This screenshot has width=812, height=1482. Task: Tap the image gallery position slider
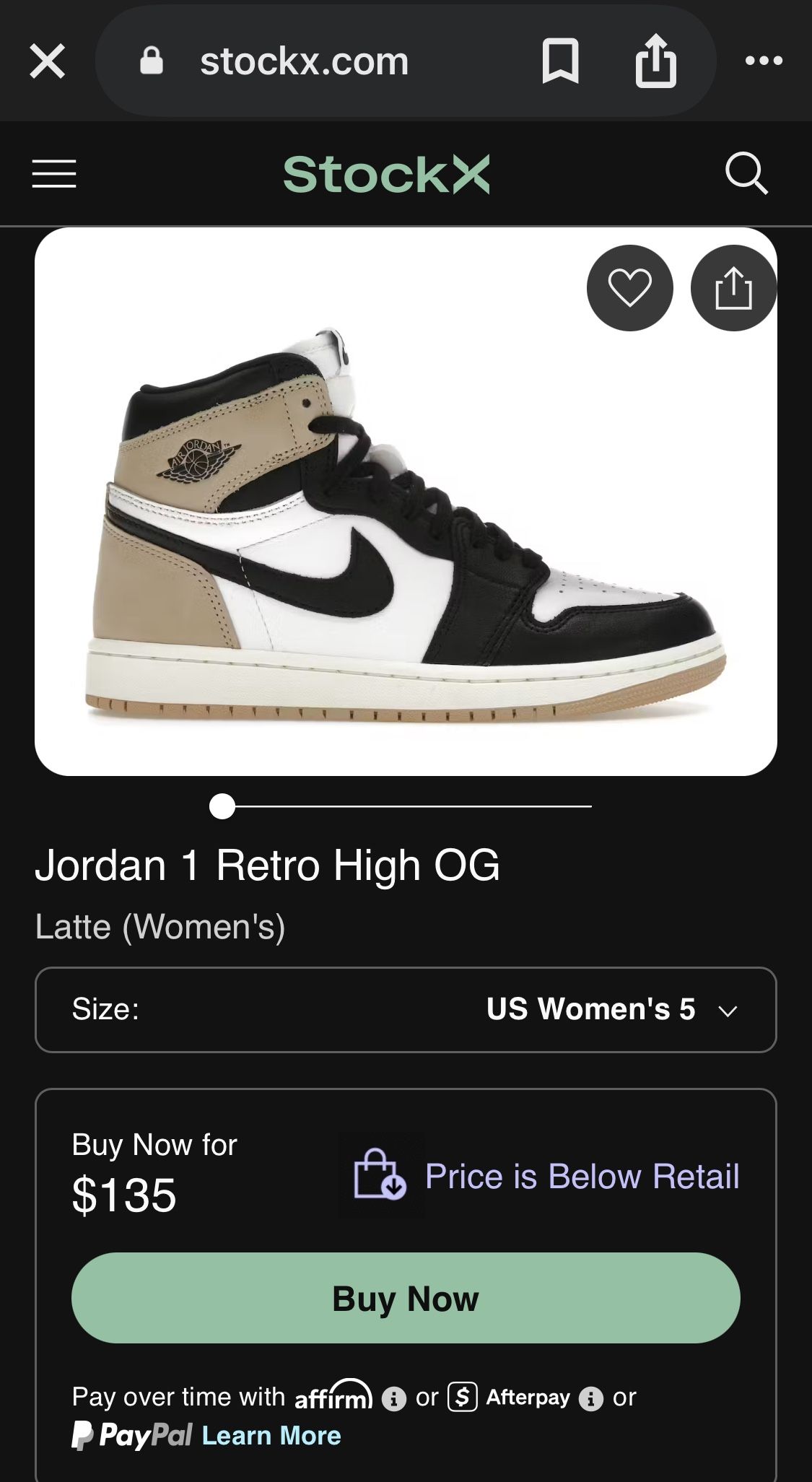tap(222, 806)
